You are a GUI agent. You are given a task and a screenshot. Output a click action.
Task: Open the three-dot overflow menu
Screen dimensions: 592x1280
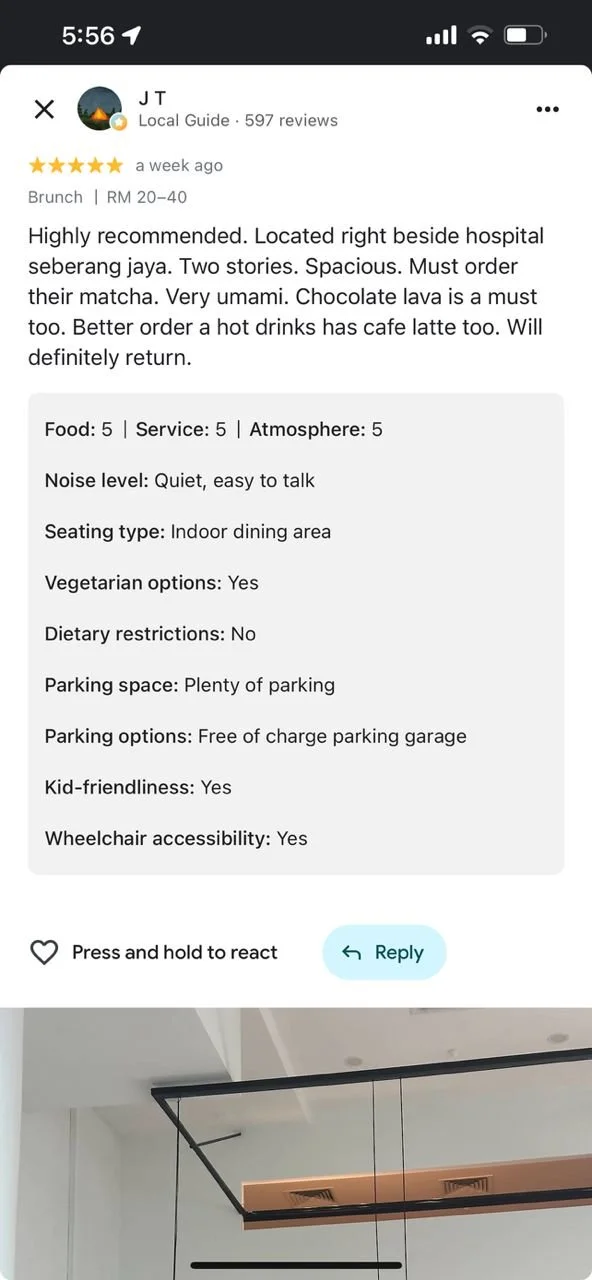tap(547, 109)
